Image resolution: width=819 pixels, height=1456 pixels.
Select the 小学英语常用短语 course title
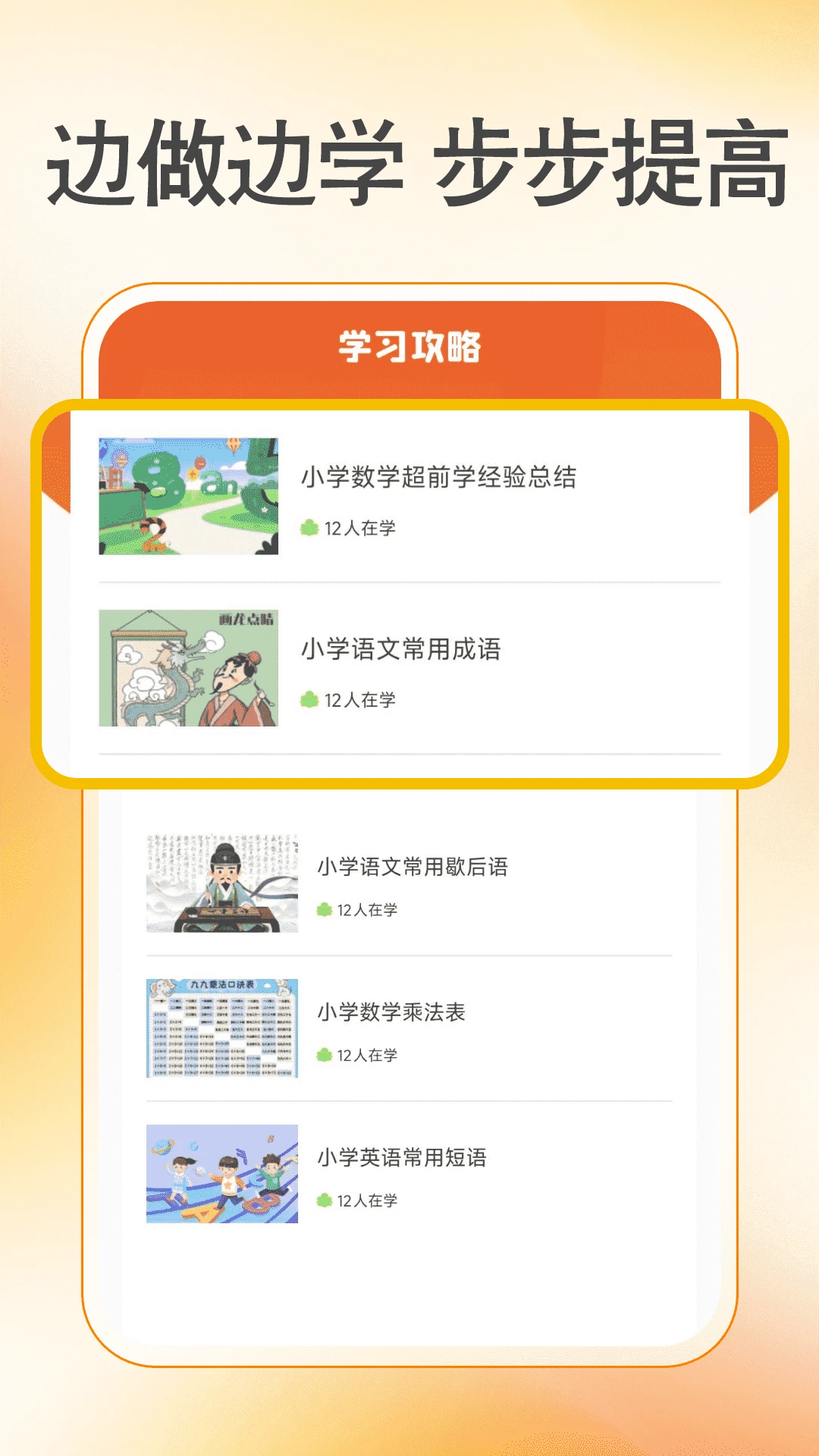[x=405, y=1155]
